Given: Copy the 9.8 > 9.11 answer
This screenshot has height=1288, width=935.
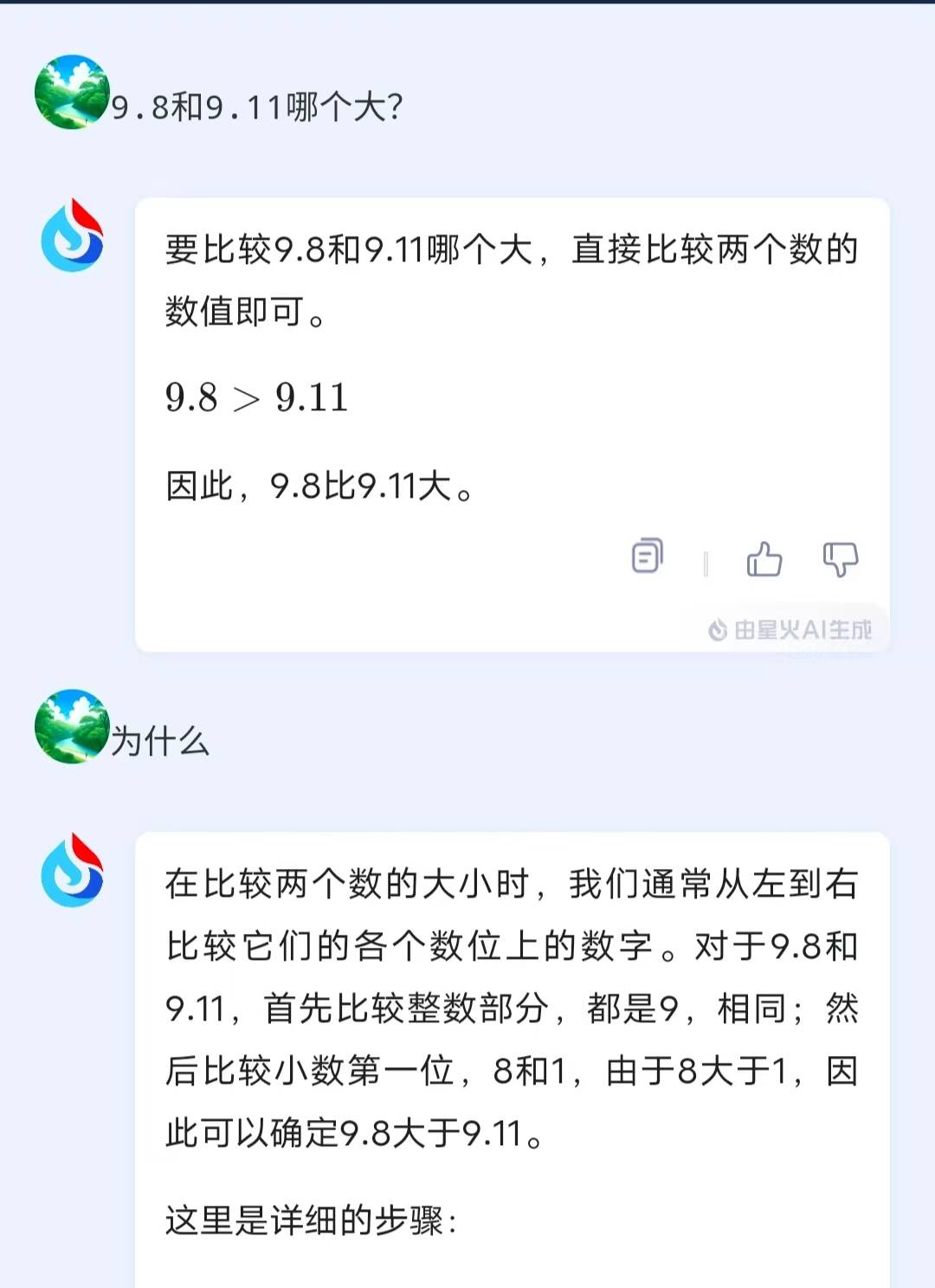Looking at the screenshot, I should (x=648, y=557).
